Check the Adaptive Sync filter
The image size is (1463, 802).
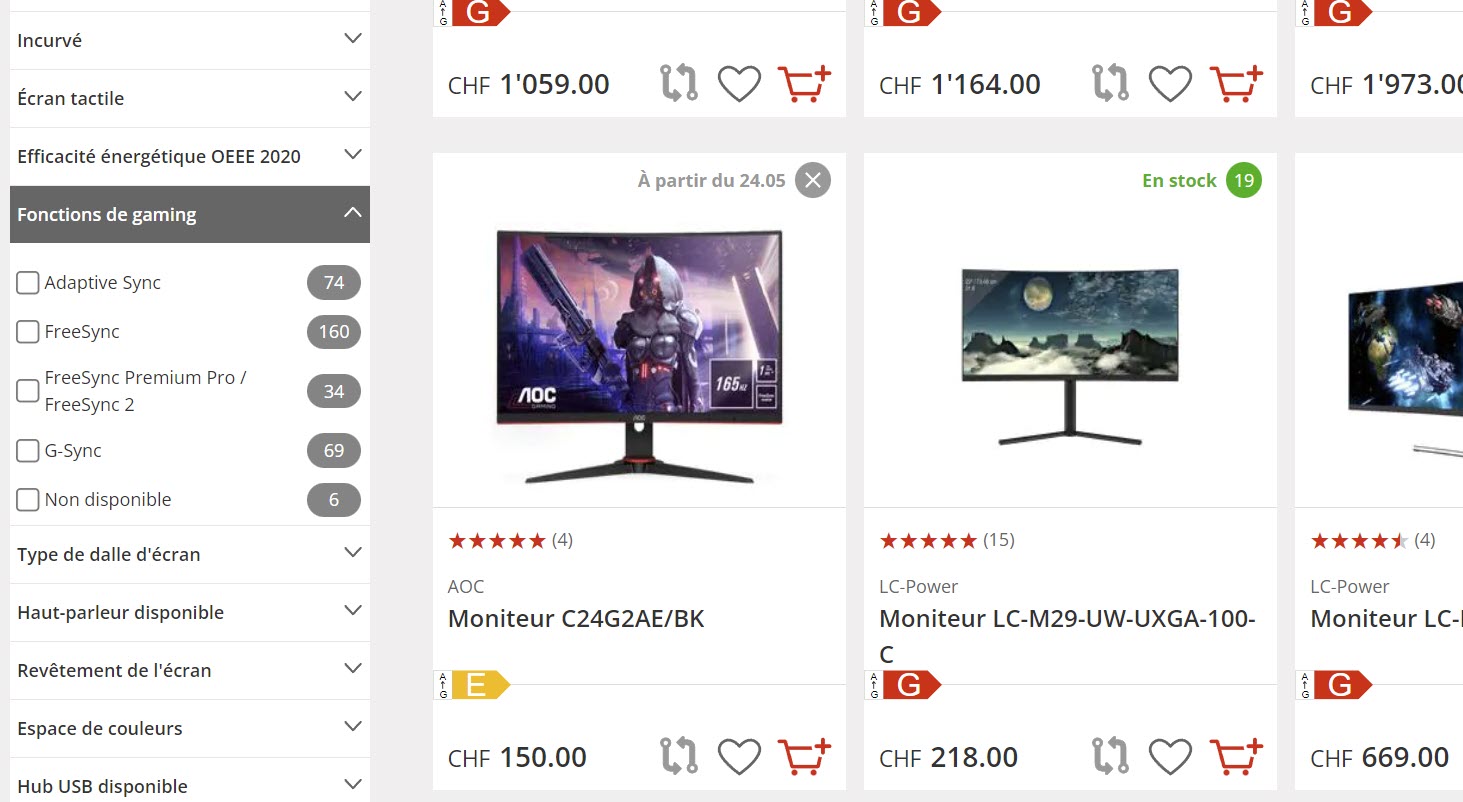(28, 283)
